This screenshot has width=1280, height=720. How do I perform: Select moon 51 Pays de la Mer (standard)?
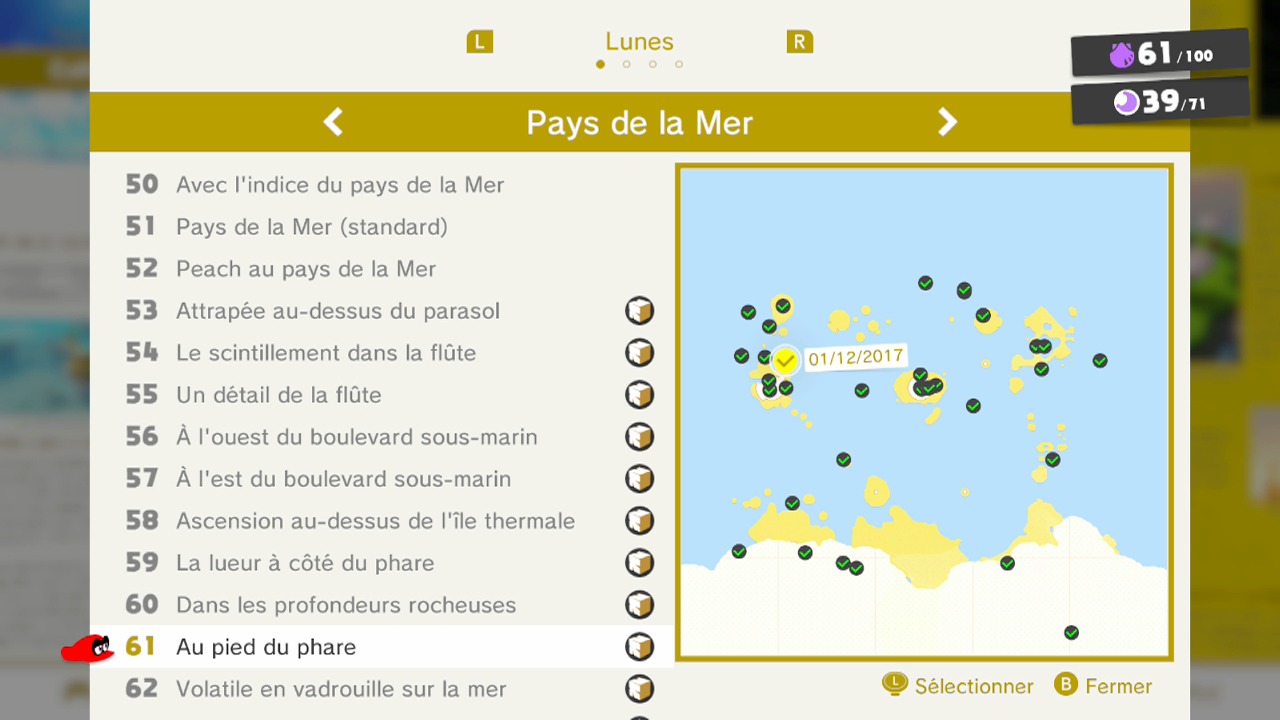point(312,227)
